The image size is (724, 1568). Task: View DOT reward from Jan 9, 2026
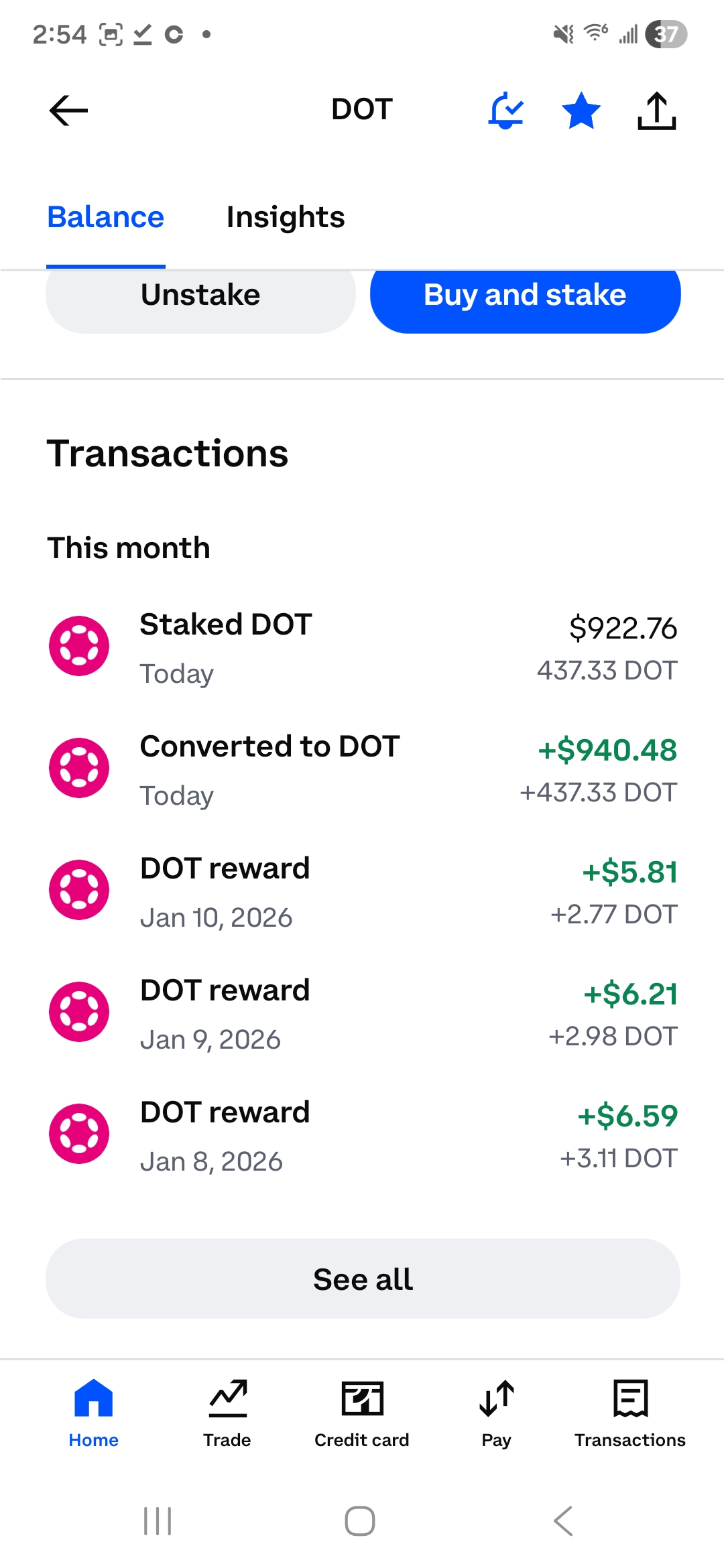(x=362, y=1013)
